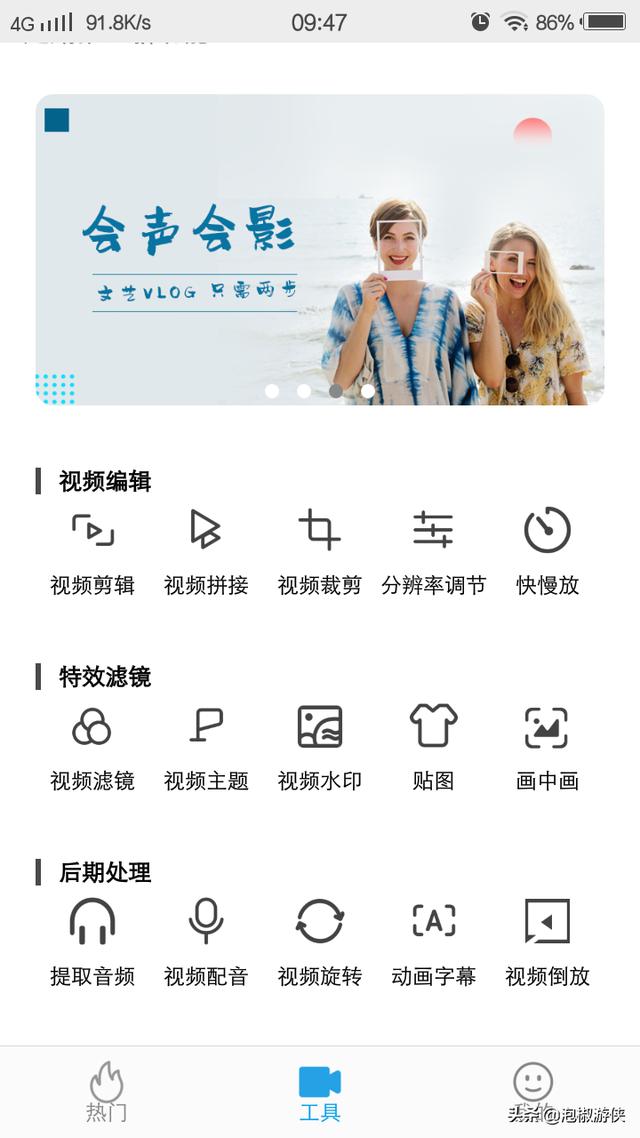
Task: Open 视频剪辑 video editing tool
Action: [x=93, y=552]
